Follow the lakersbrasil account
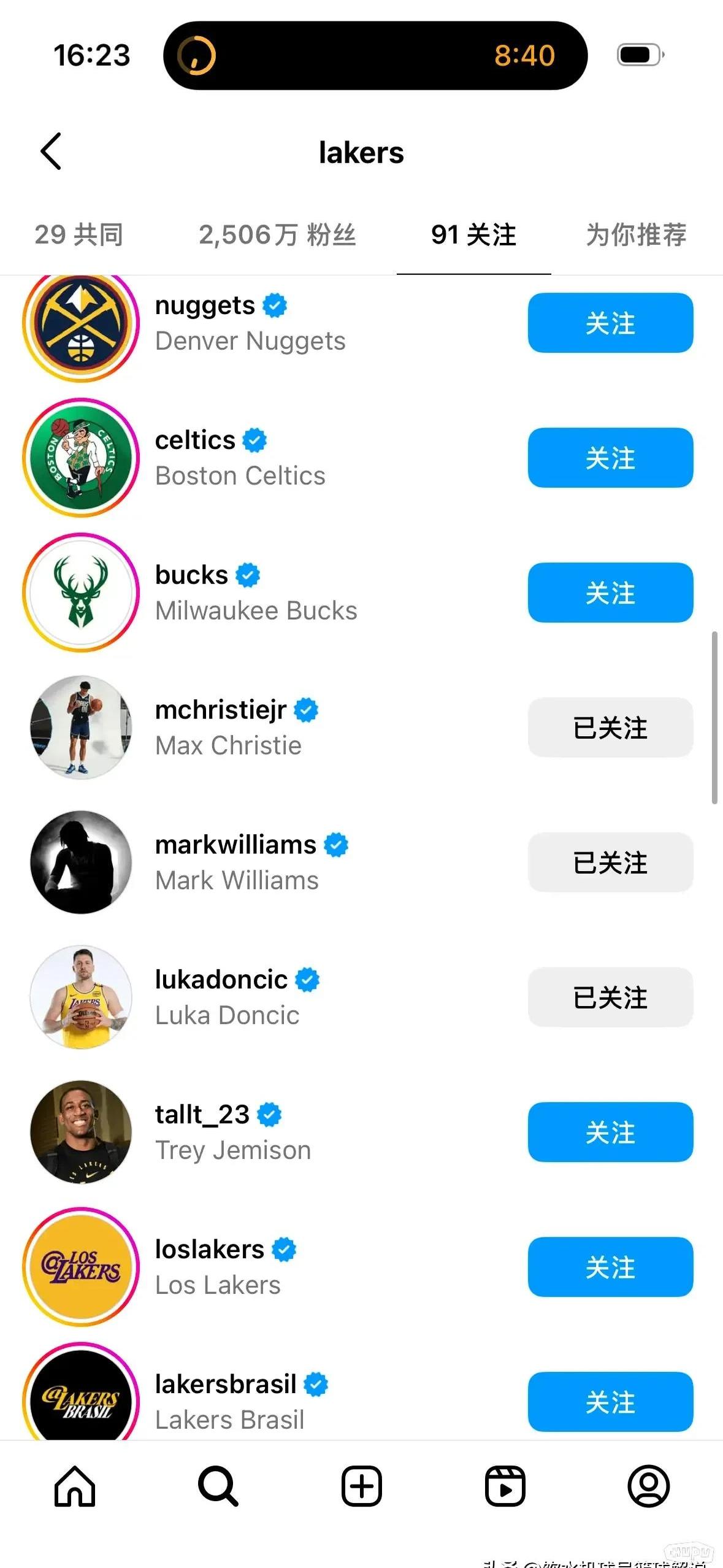Image resolution: width=723 pixels, height=1568 pixels. [610, 1402]
